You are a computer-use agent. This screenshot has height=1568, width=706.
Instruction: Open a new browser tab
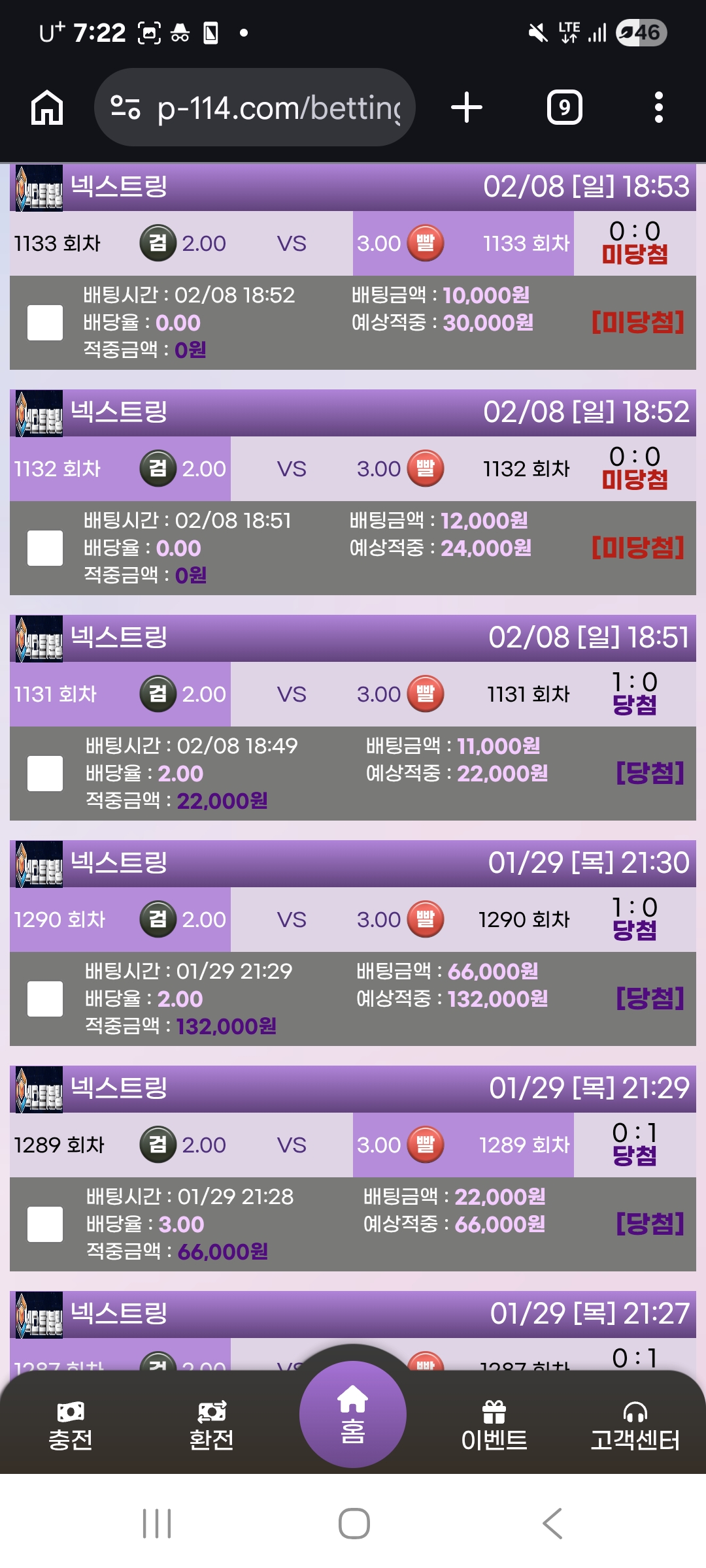point(467,108)
